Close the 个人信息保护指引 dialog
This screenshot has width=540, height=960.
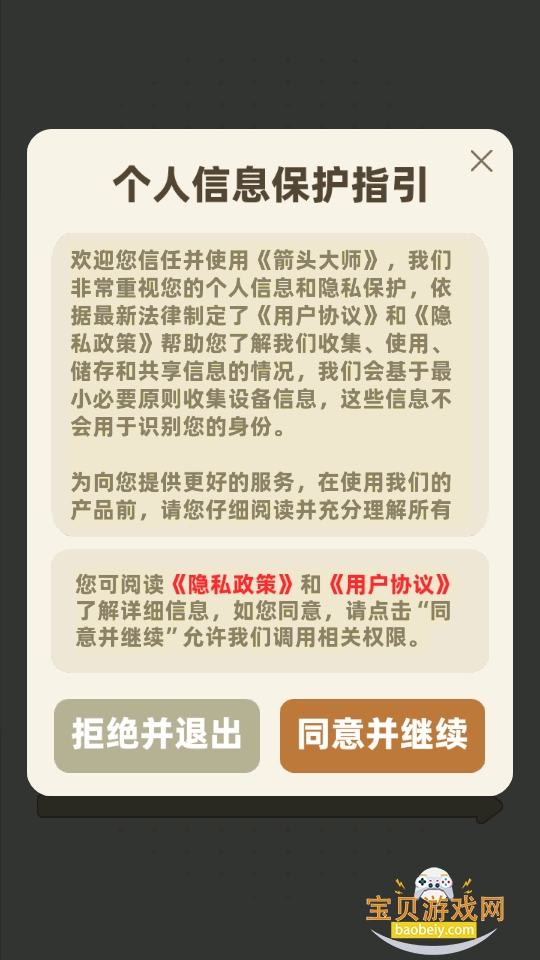pyautogui.click(x=481, y=161)
